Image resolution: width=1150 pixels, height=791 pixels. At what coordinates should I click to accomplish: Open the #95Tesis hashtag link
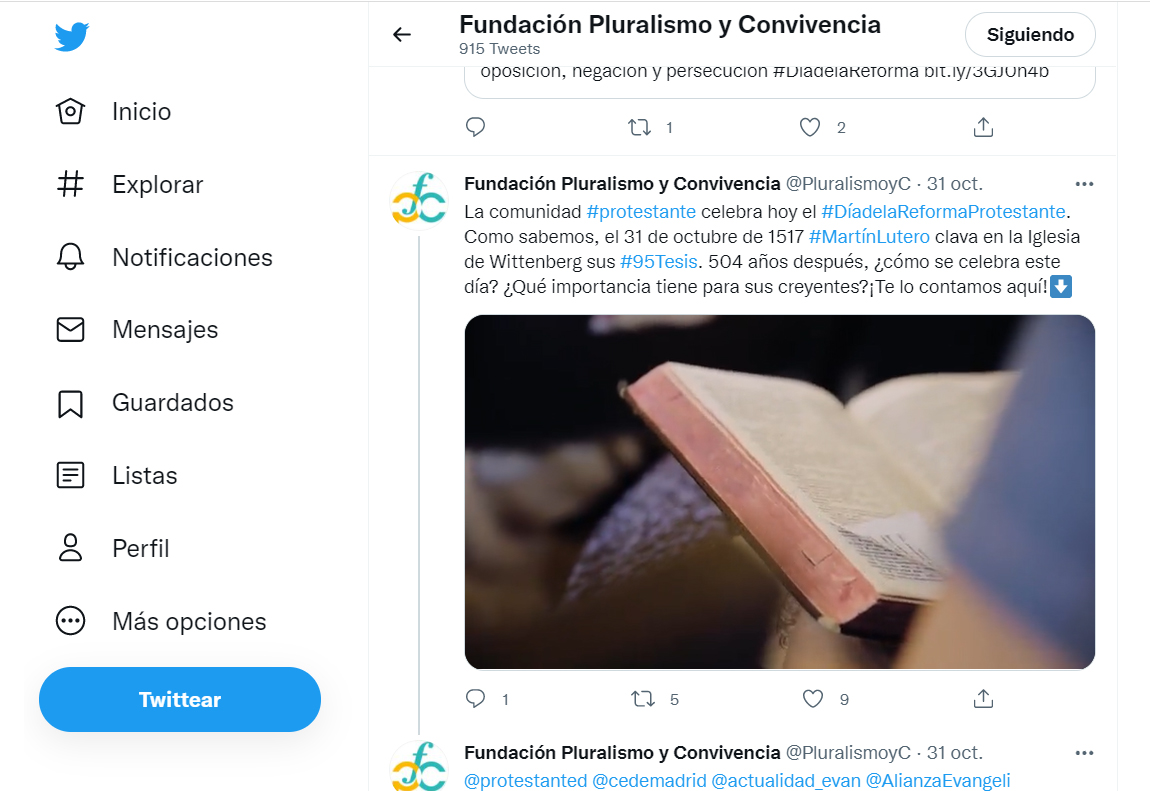(659, 262)
